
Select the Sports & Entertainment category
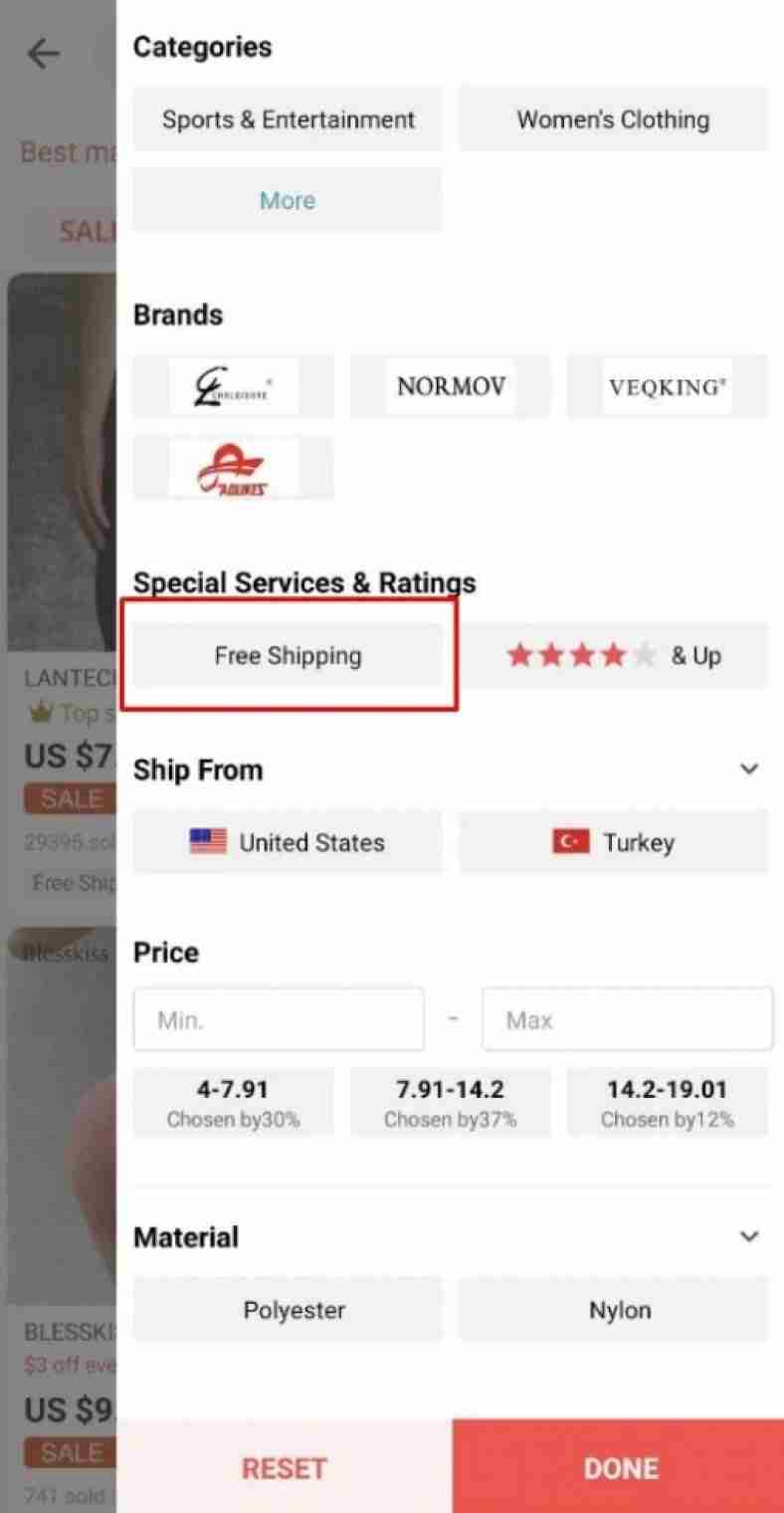pyautogui.click(x=288, y=118)
